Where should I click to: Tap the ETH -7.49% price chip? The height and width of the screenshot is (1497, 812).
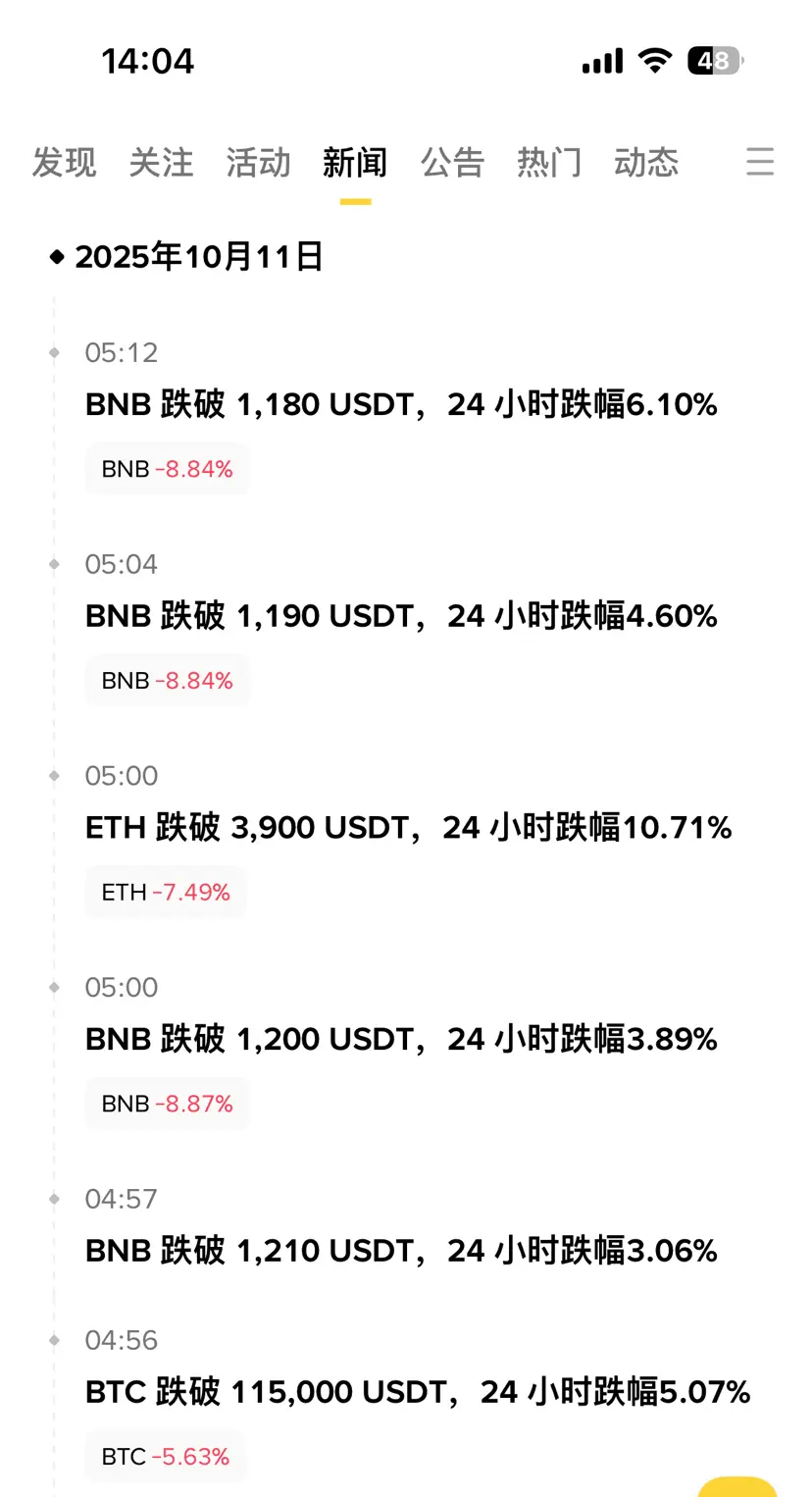click(166, 893)
